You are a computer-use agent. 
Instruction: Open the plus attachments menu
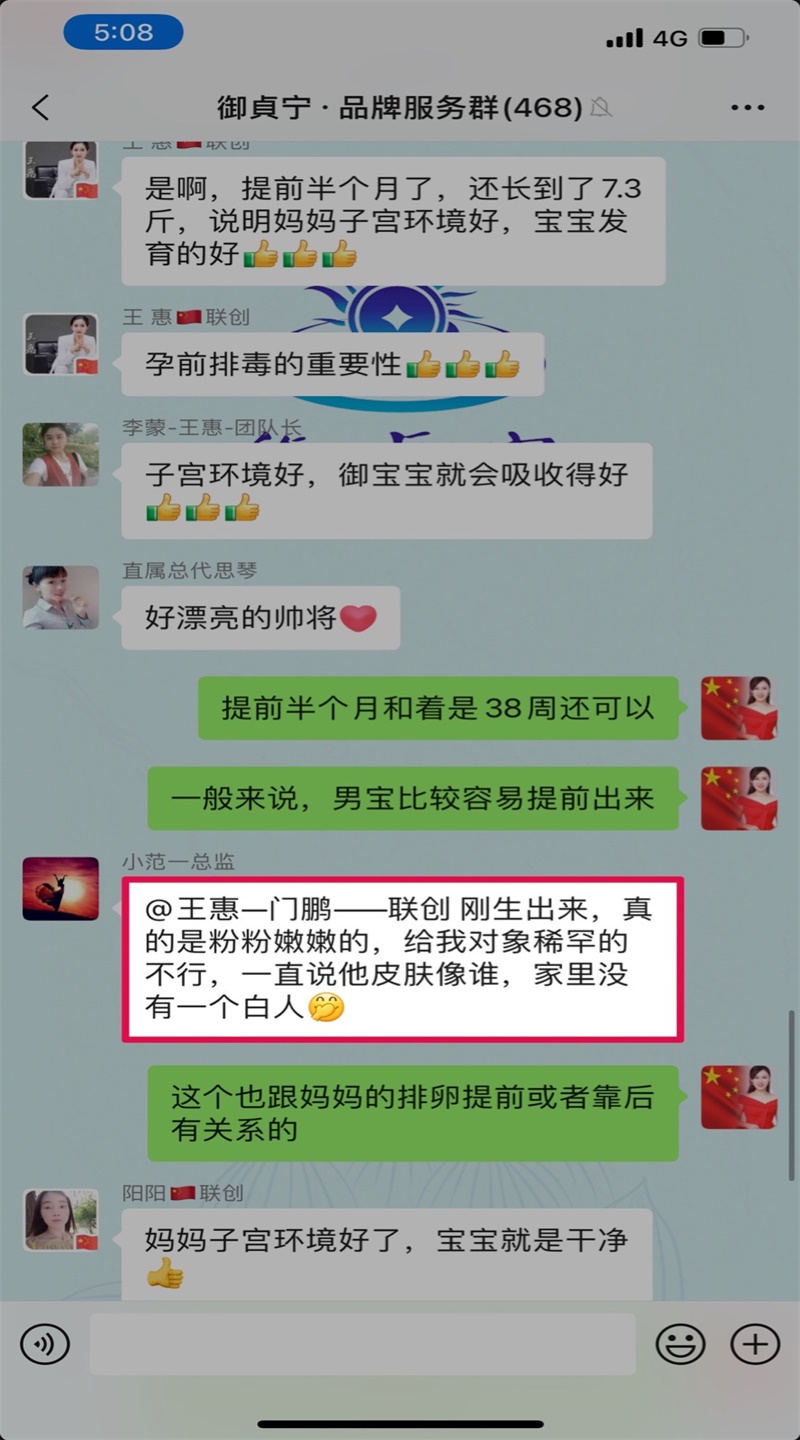(x=755, y=1344)
